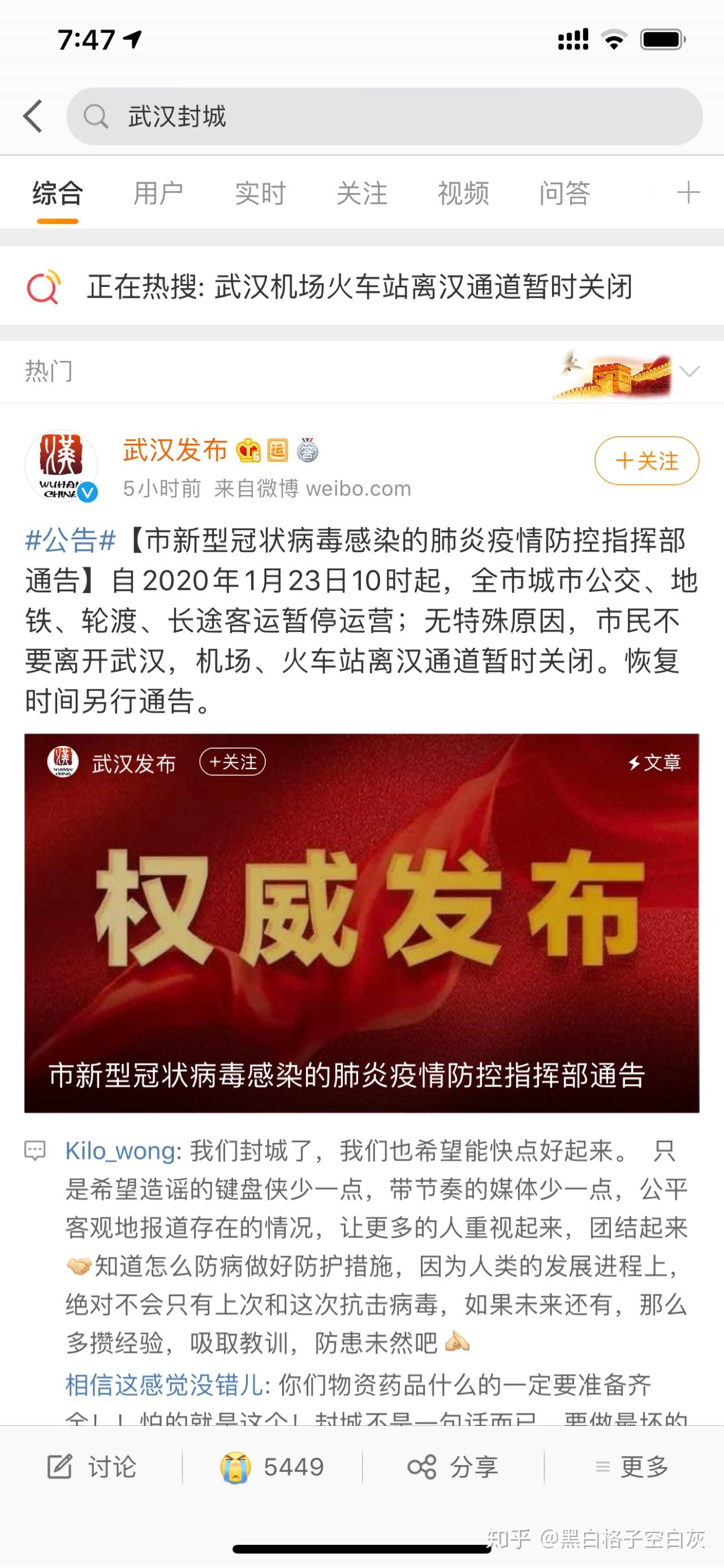Tap 讨论 to join the discussion
Screen dimensions: 724x1568
pos(92,1467)
